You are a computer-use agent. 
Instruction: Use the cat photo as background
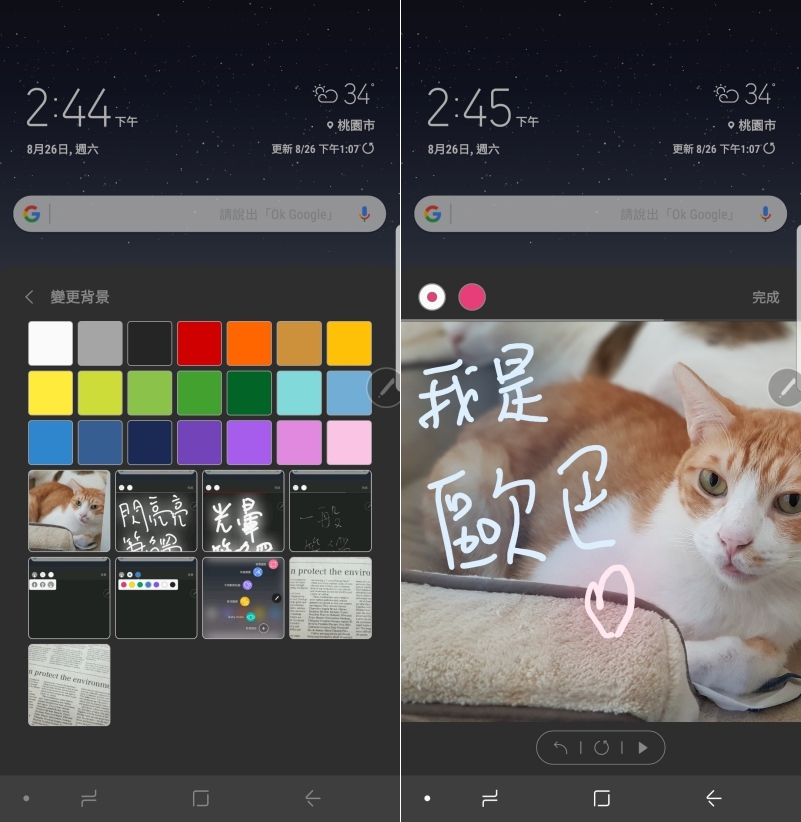69,511
